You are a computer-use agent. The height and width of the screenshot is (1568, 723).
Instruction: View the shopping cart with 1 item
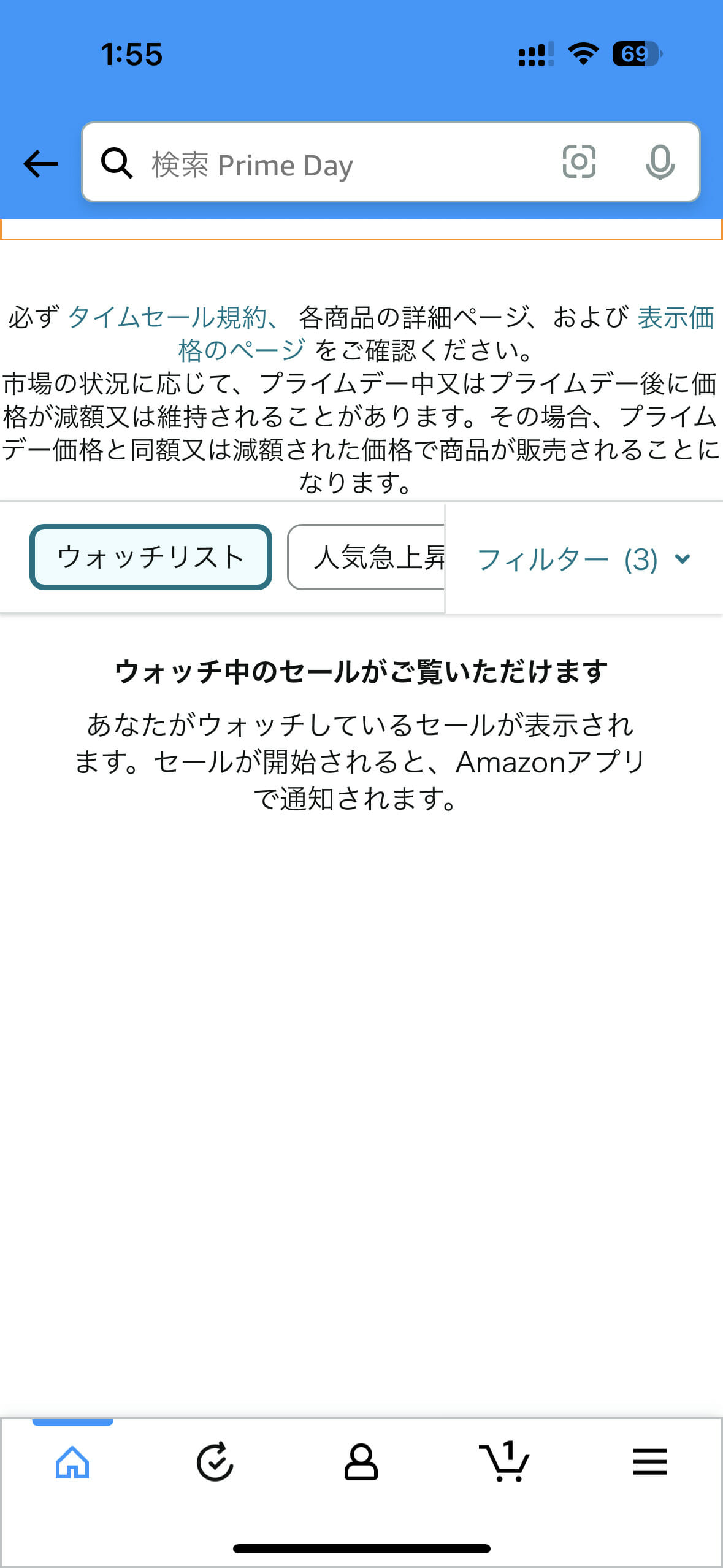click(504, 1462)
